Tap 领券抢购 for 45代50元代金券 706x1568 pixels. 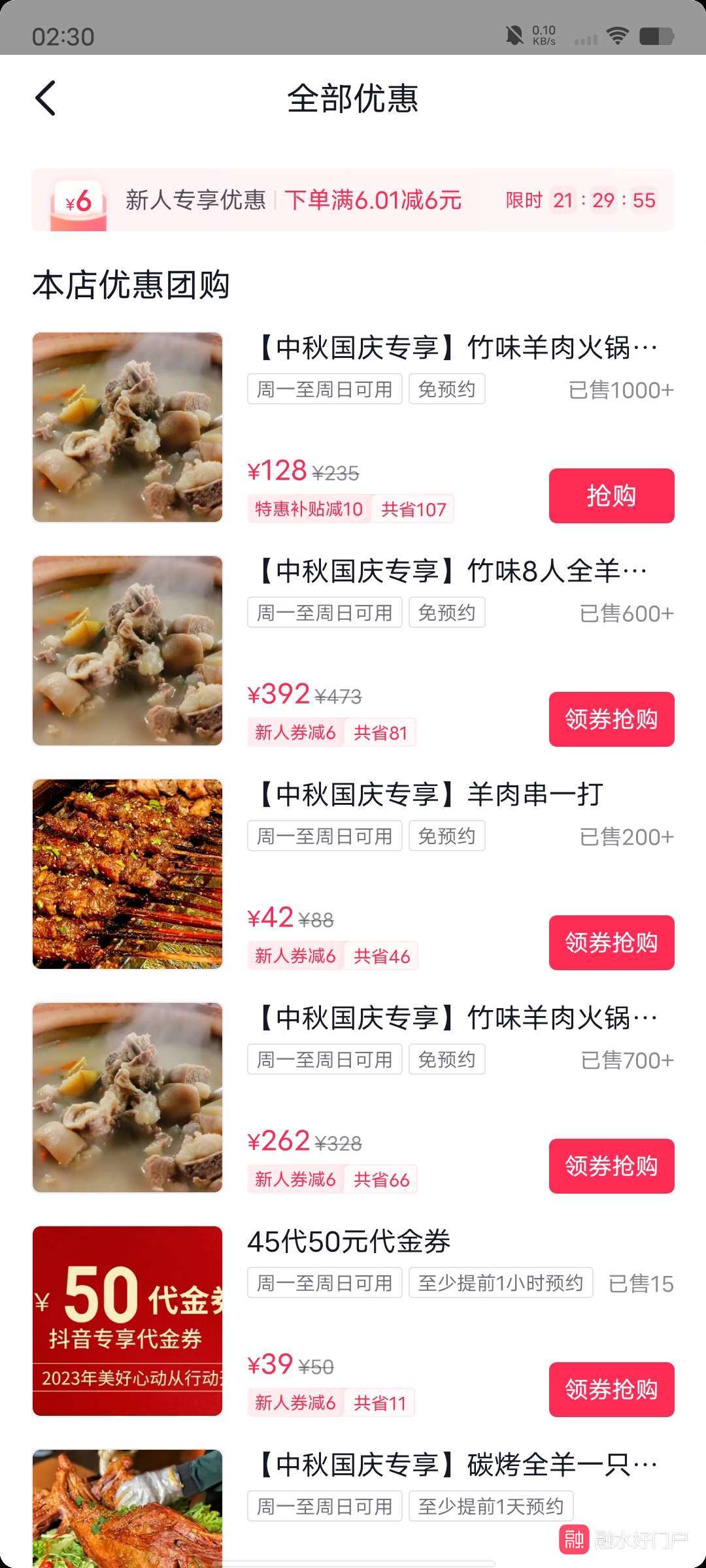611,1390
